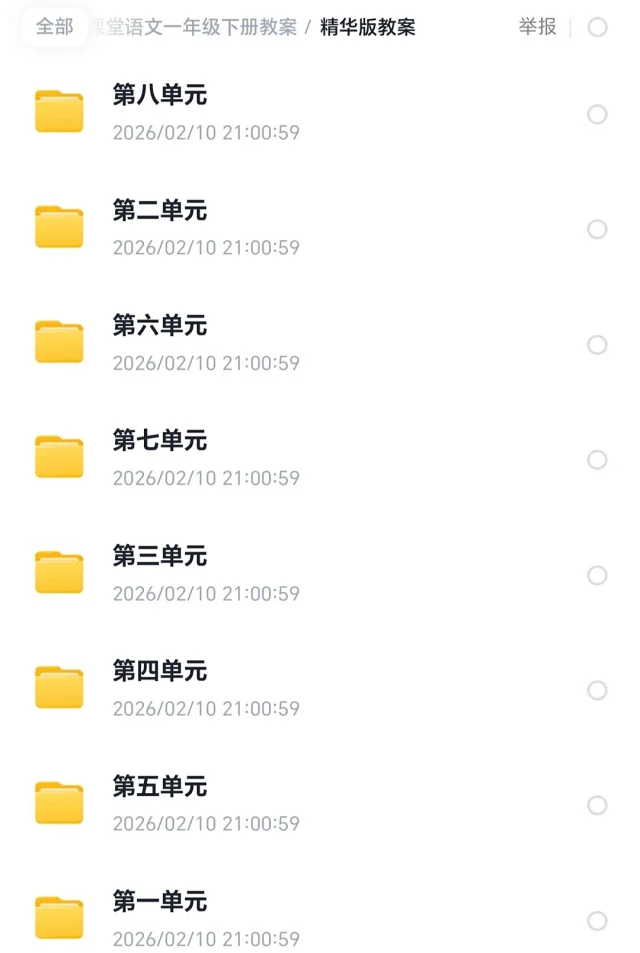Select the 第一单元 folder circle
This screenshot has height=953, width=640.
[597, 921]
